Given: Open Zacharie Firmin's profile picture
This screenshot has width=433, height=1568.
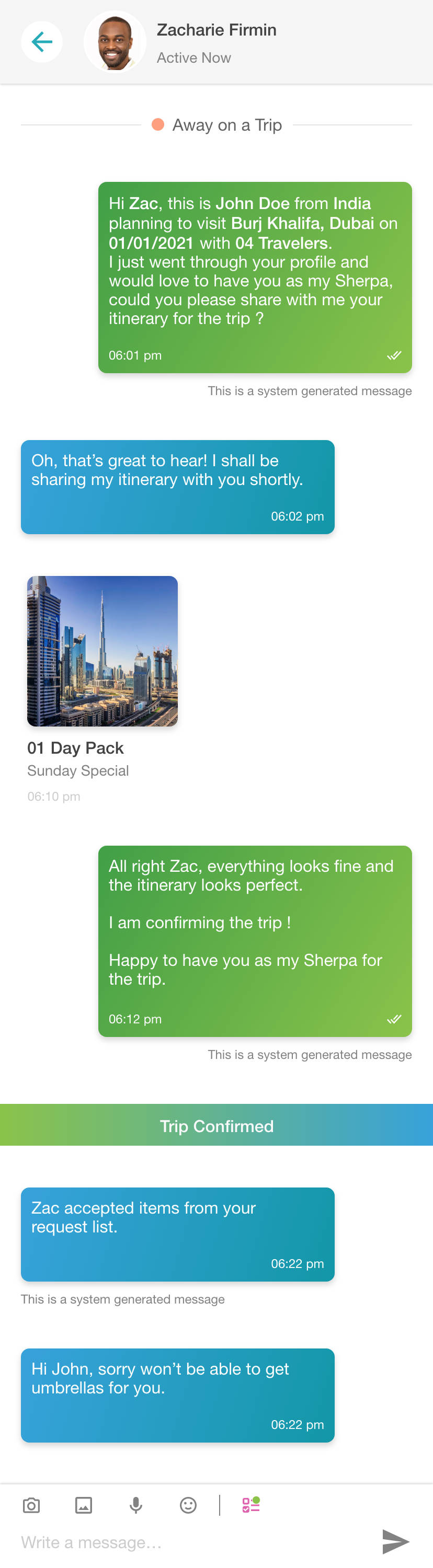Looking at the screenshot, I should (115, 42).
